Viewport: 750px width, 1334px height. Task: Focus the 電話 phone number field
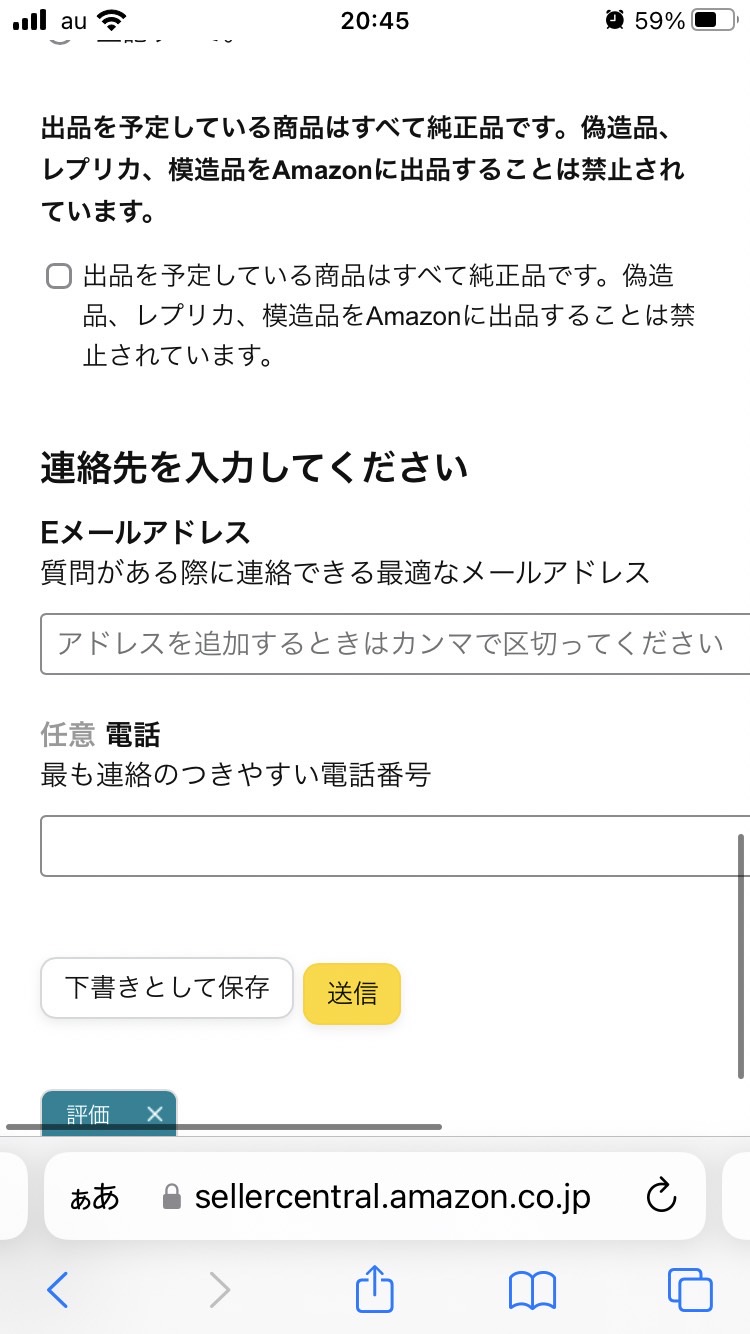(x=395, y=846)
